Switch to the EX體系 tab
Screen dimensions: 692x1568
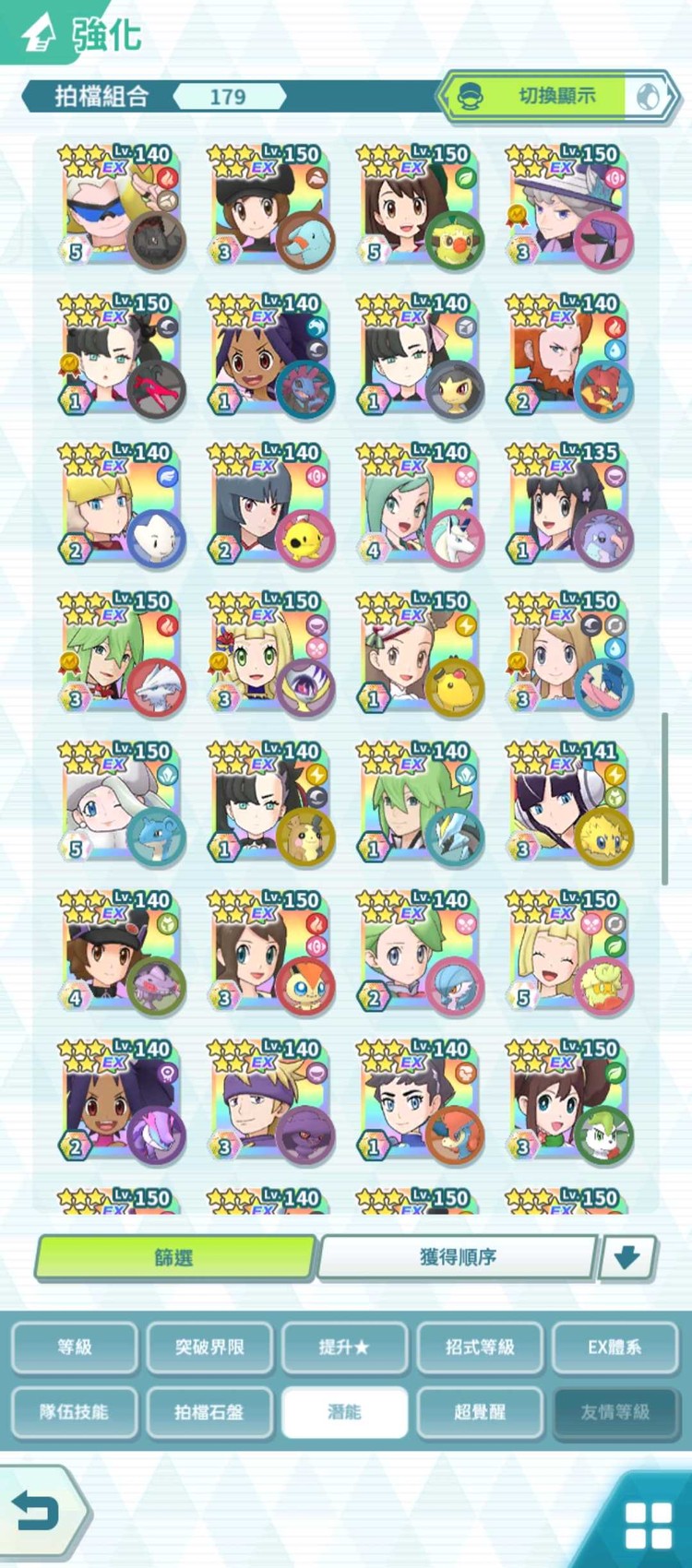614,1347
